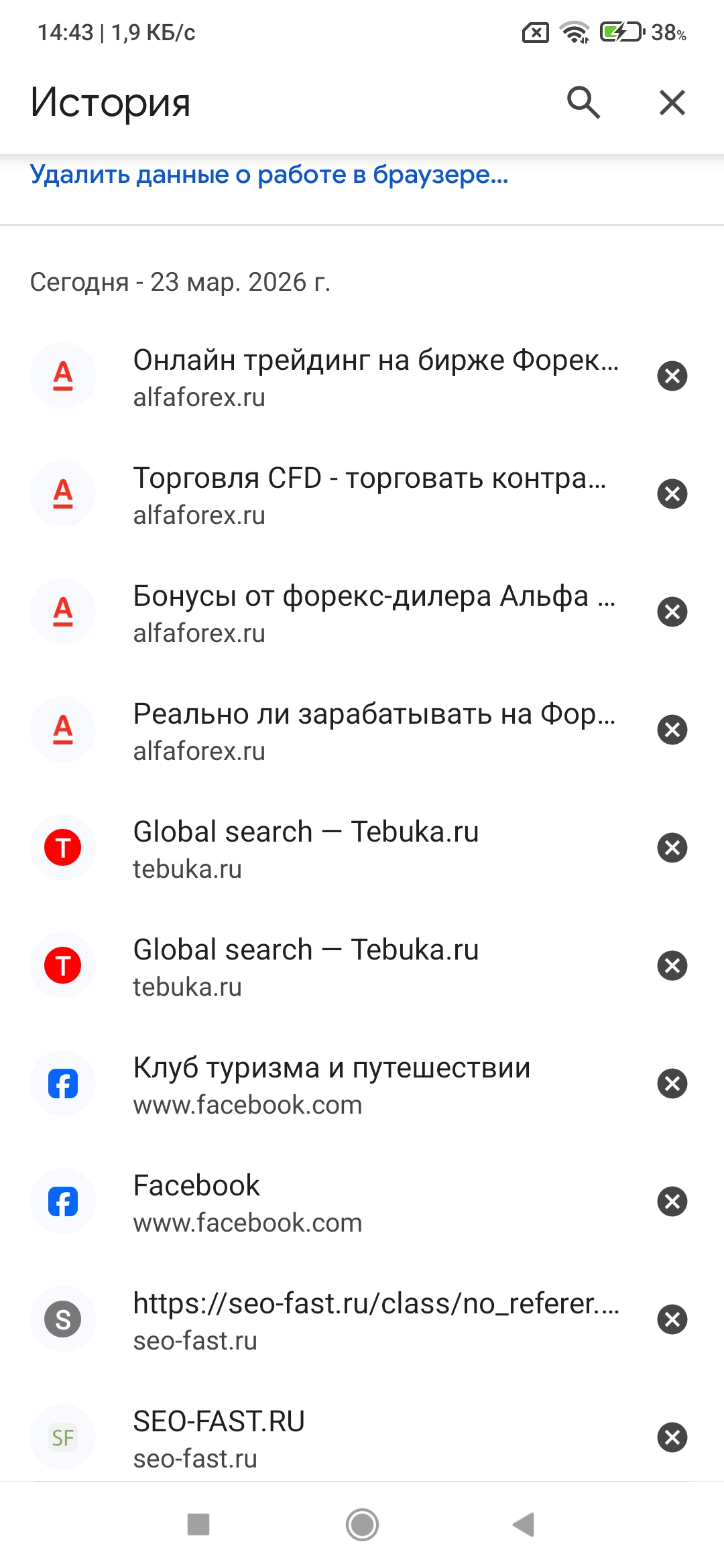Open the Удалить данные о работе в браузере link
The height and width of the screenshot is (1568, 724).
pyautogui.click(x=269, y=175)
